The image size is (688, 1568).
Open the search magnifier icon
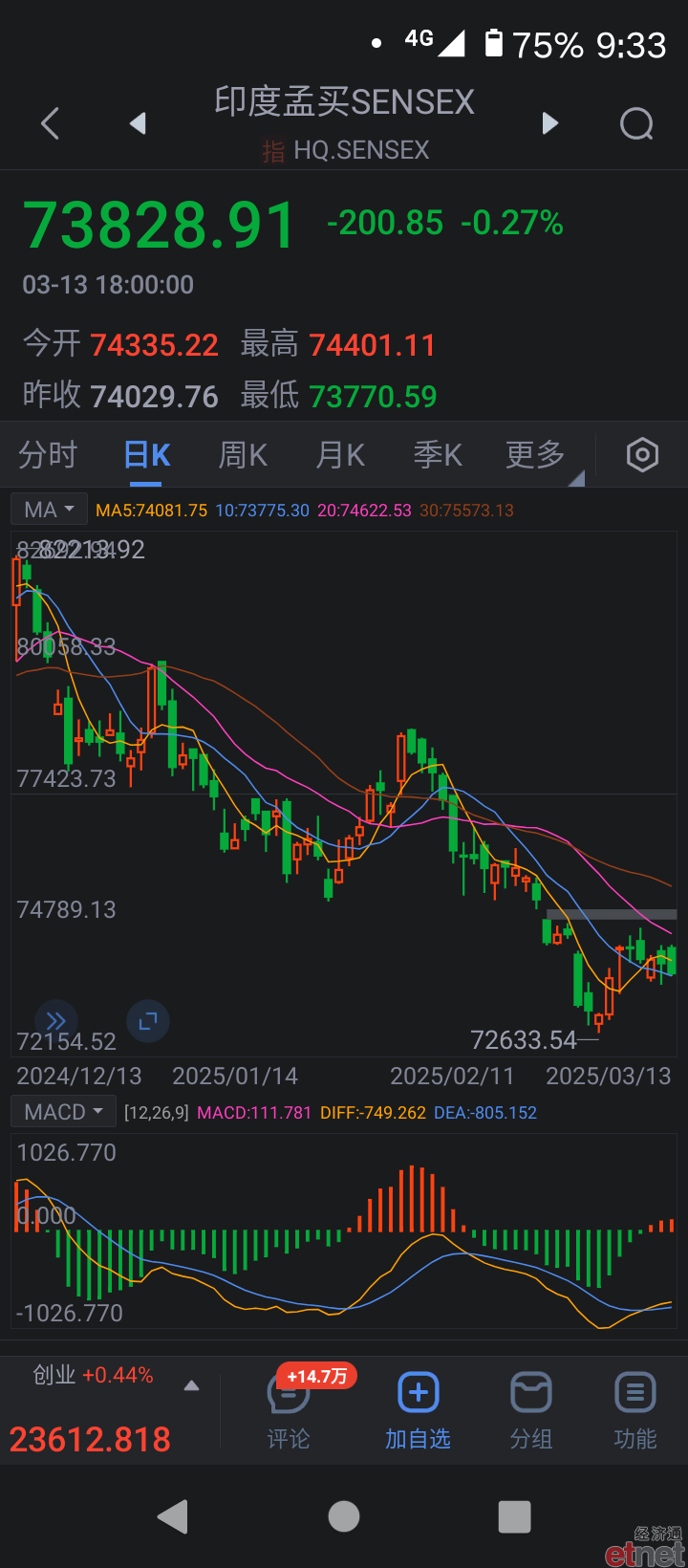[x=636, y=123]
